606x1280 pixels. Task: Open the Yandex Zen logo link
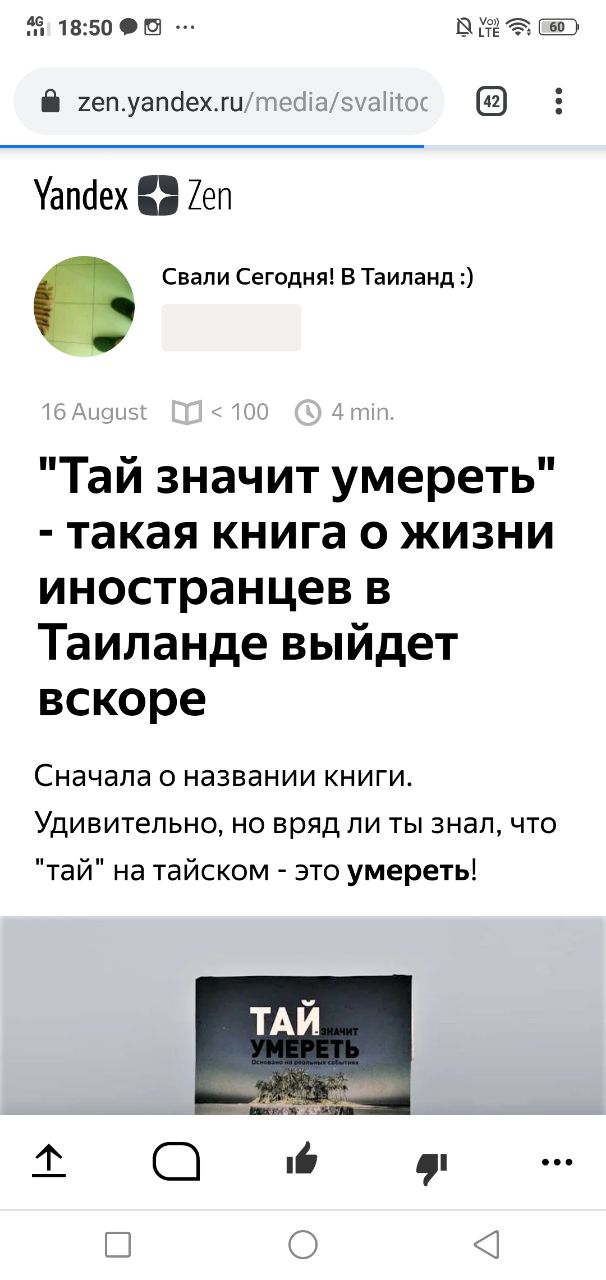[x=133, y=194]
